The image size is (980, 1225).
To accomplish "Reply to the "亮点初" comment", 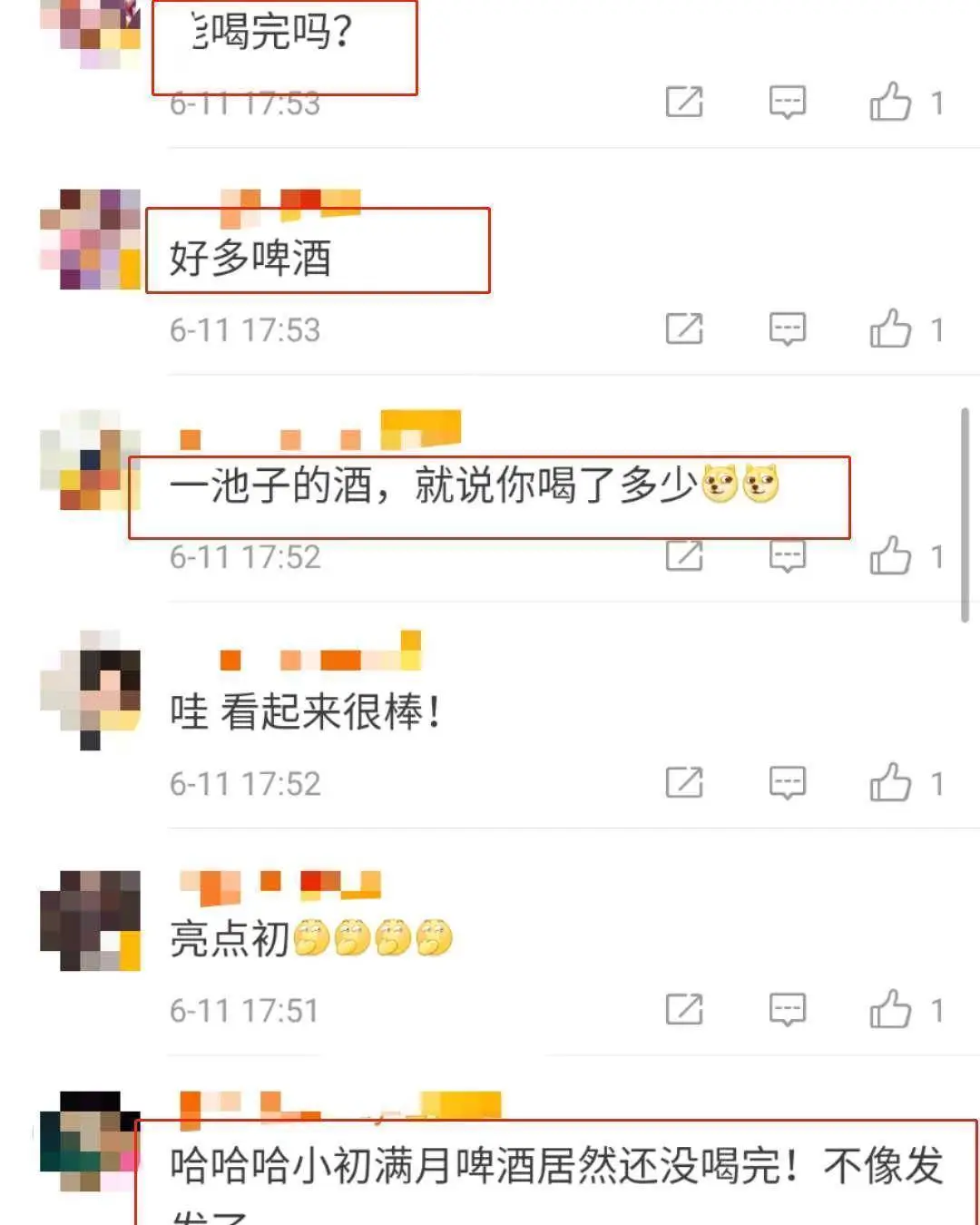I will tap(787, 1009).
